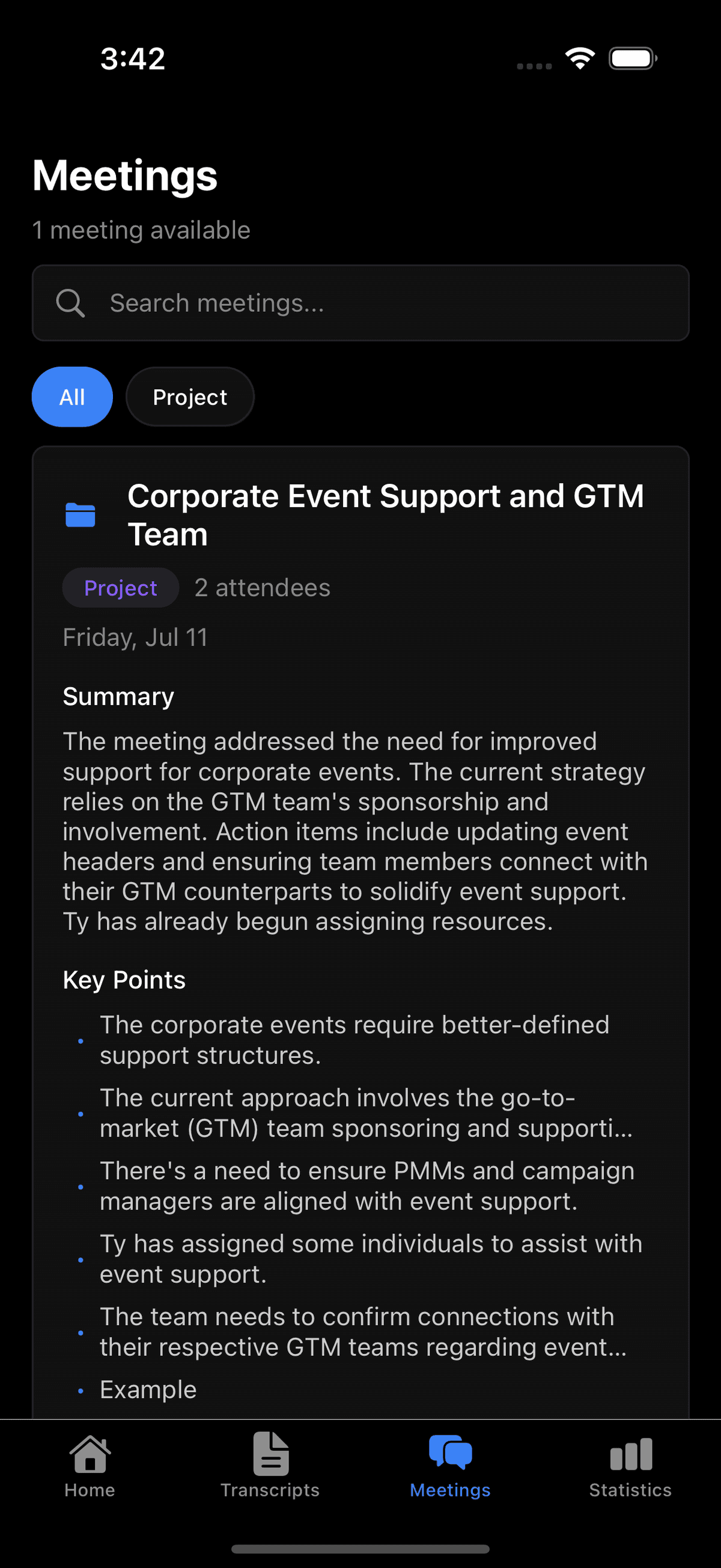This screenshot has width=721, height=1568.
Task: Open Corporate Event Support and GTM Team meeting
Action: pyautogui.click(x=385, y=515)
